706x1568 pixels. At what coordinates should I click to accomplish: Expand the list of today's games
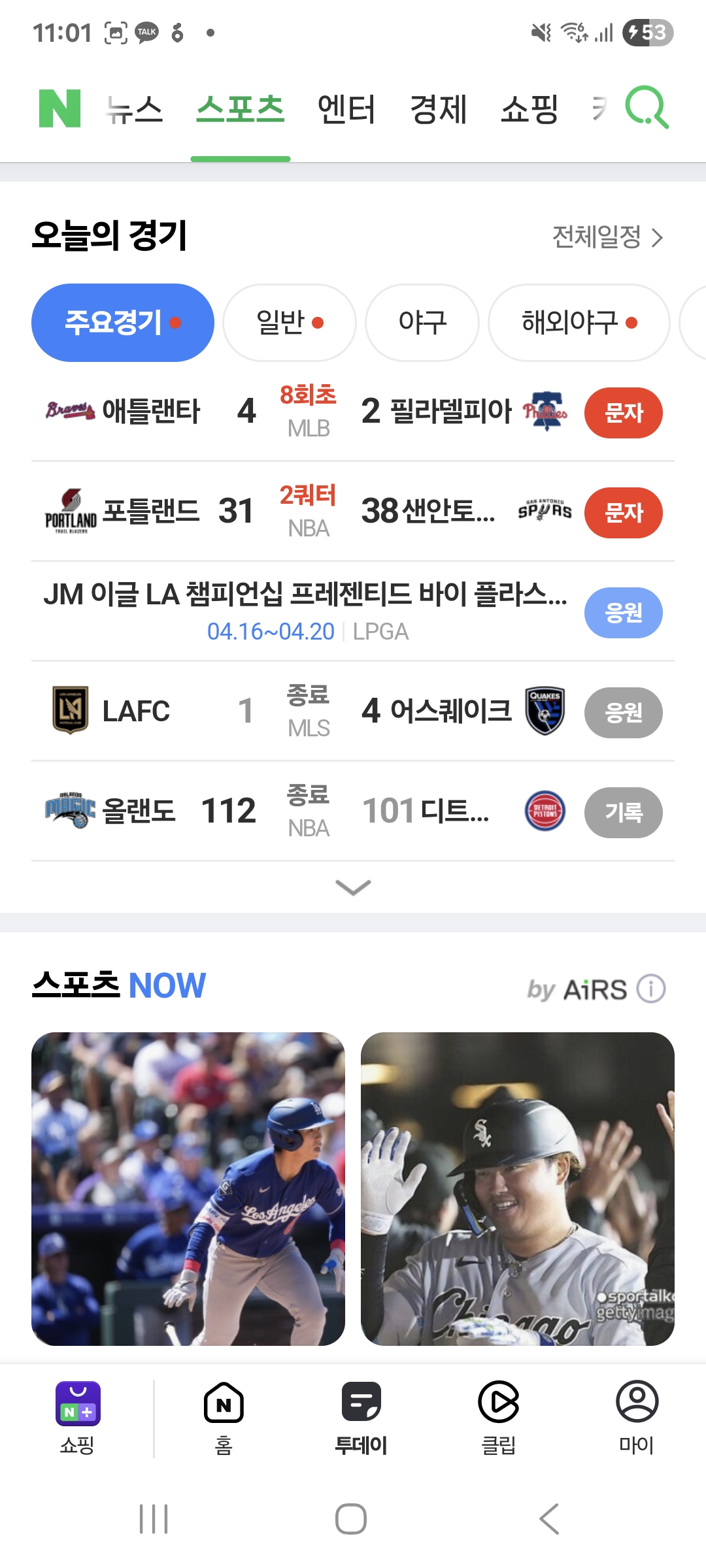353,887
